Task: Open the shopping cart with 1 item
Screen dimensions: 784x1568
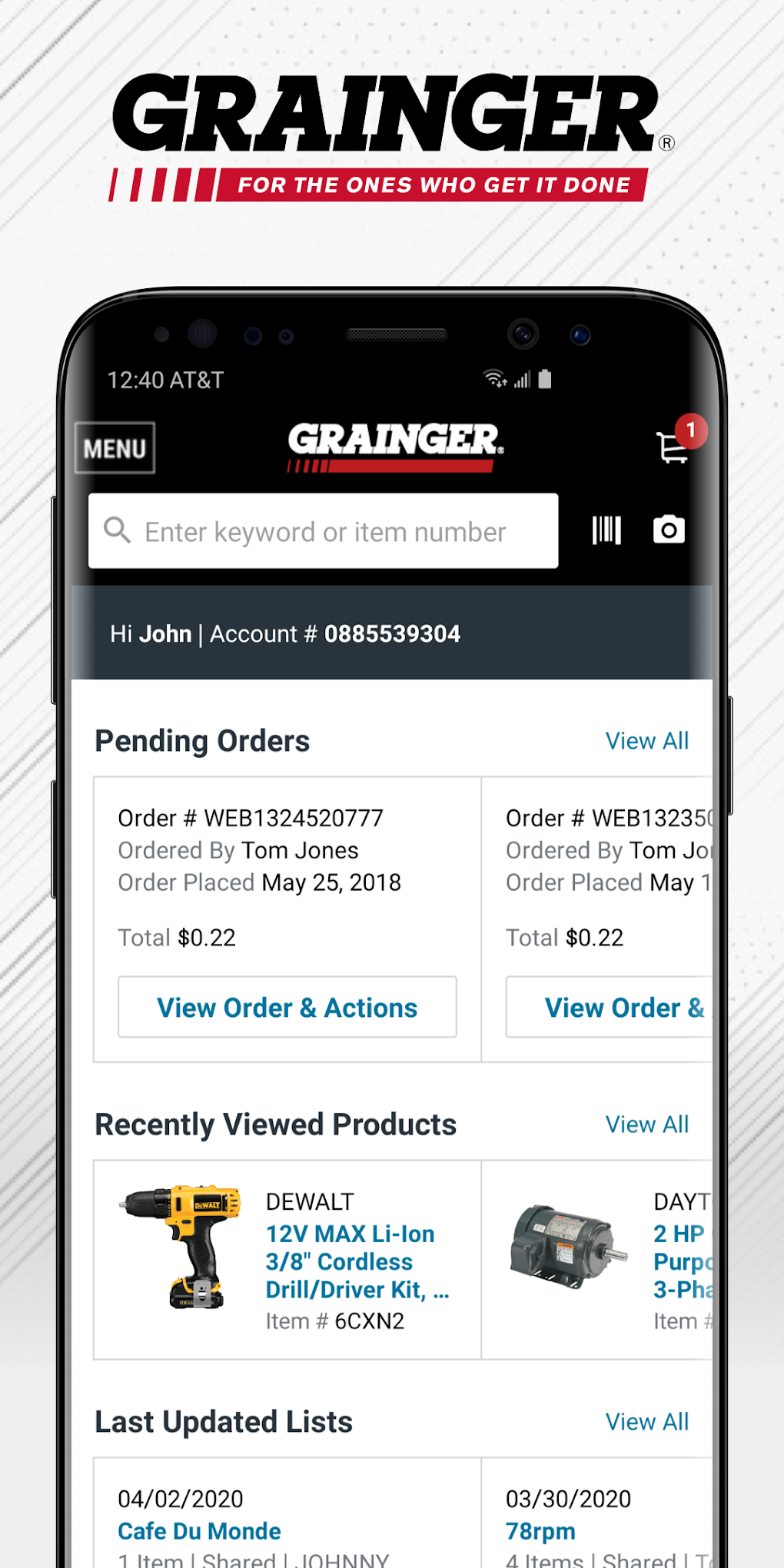Action: tap(673, 450)
